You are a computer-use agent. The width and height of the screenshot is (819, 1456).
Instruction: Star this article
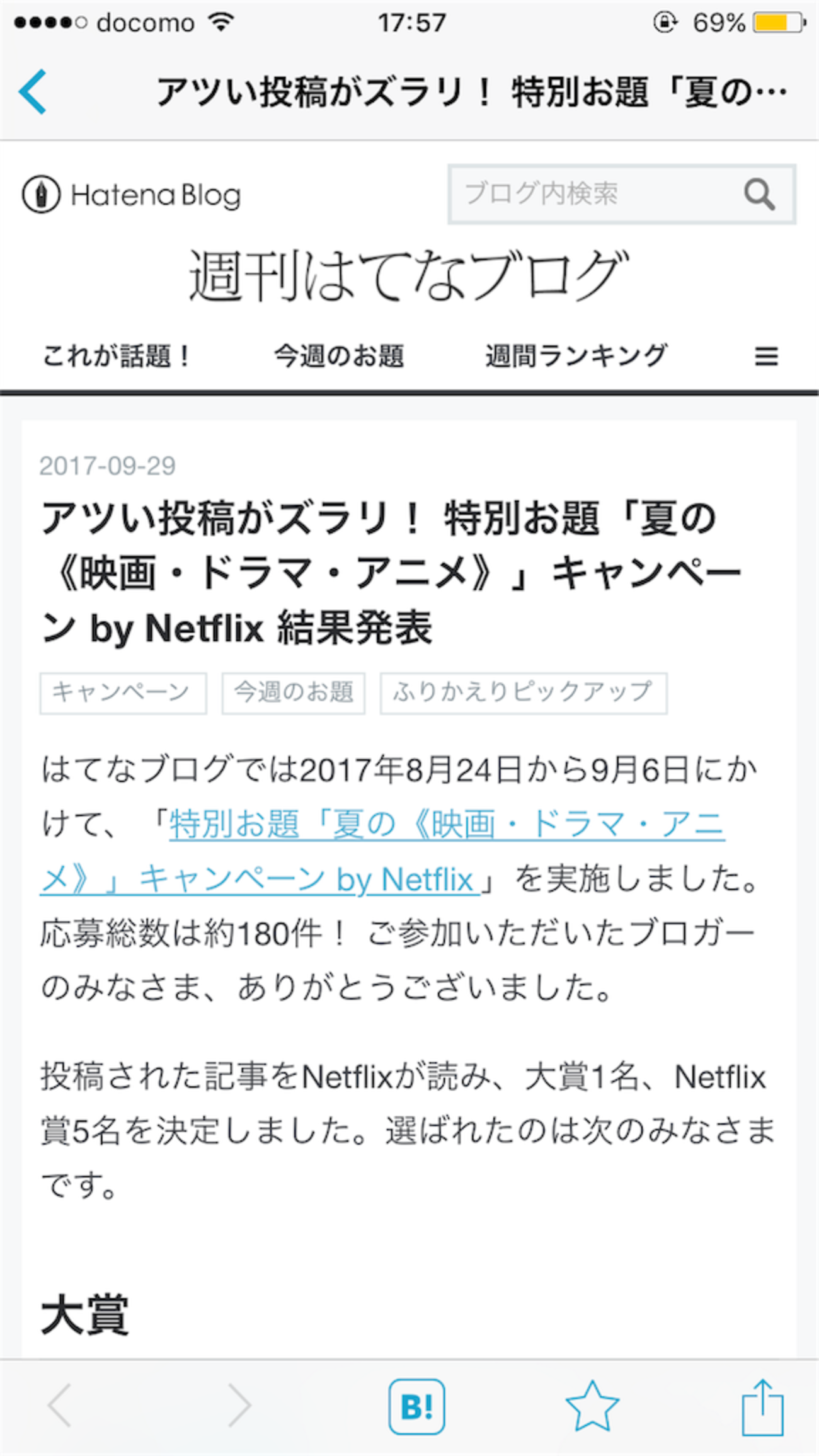pyautogui.click(x=592, y=1406)
